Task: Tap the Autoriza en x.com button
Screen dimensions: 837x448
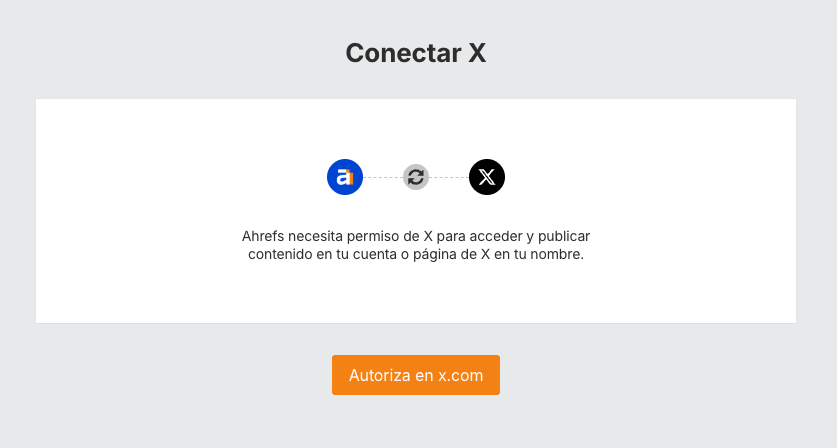Action: click(x=415, y=375)
